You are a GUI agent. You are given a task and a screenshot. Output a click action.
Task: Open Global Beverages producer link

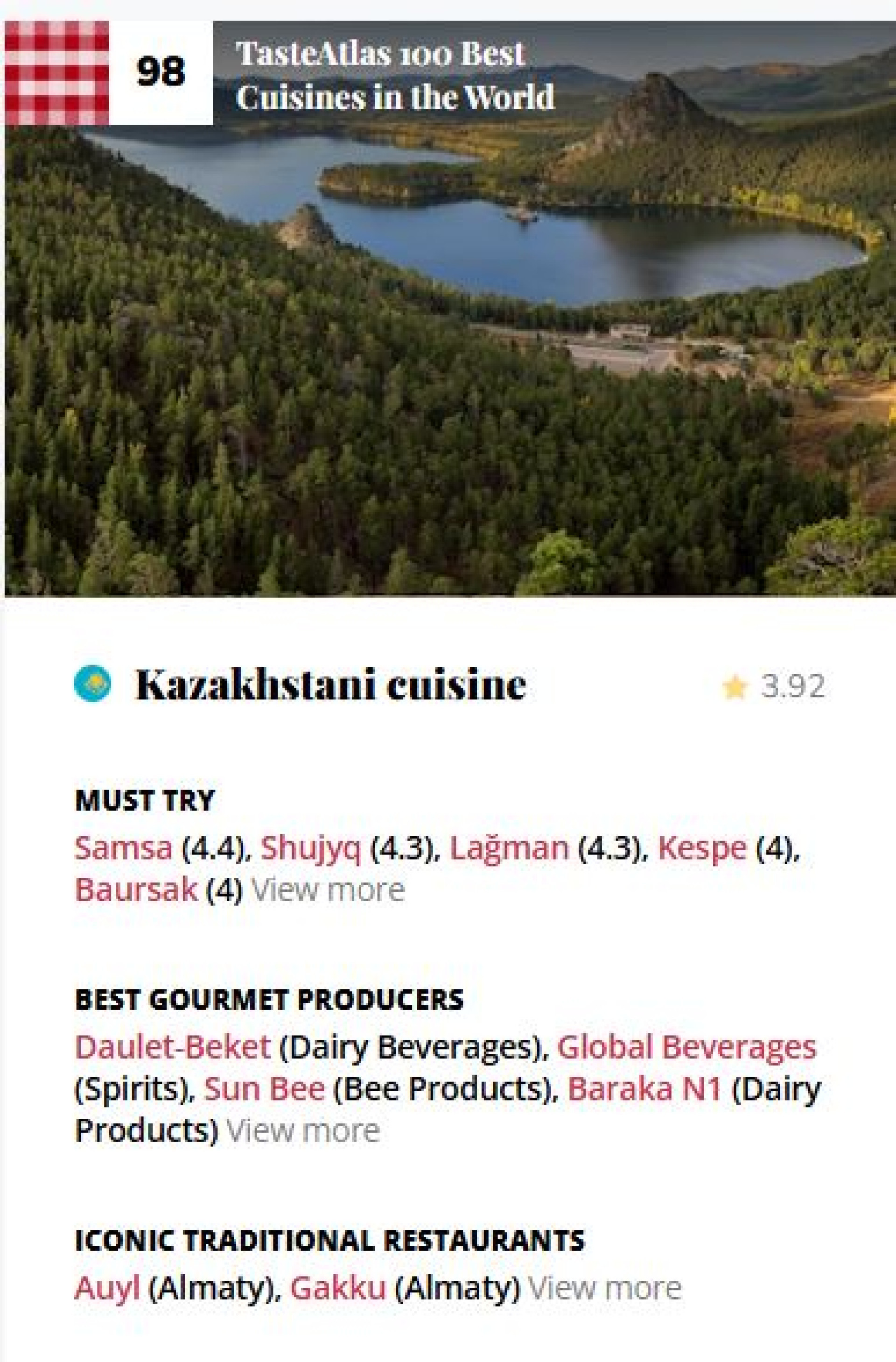click(686, 1047)
